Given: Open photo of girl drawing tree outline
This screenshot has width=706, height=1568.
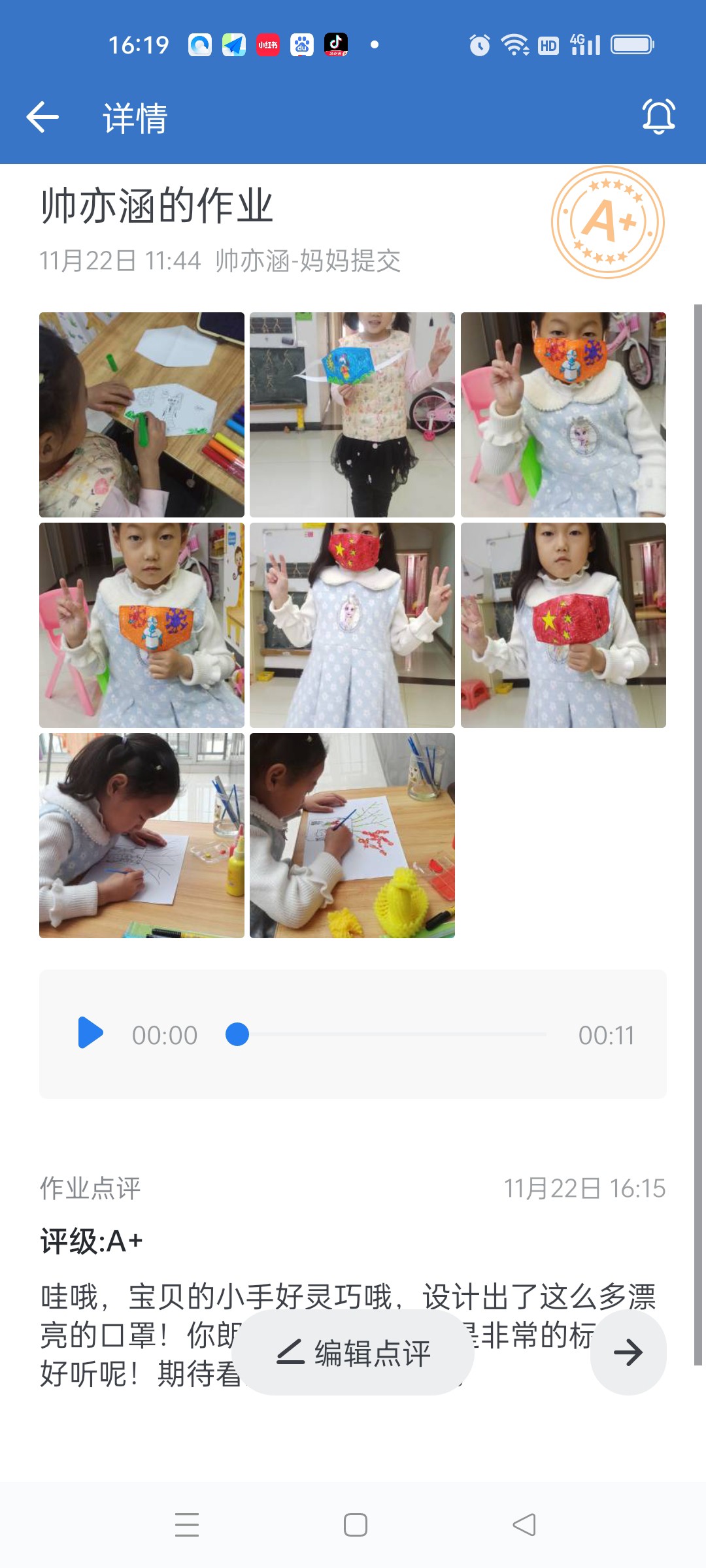Looking at the screenshot, I should (142, 836).
